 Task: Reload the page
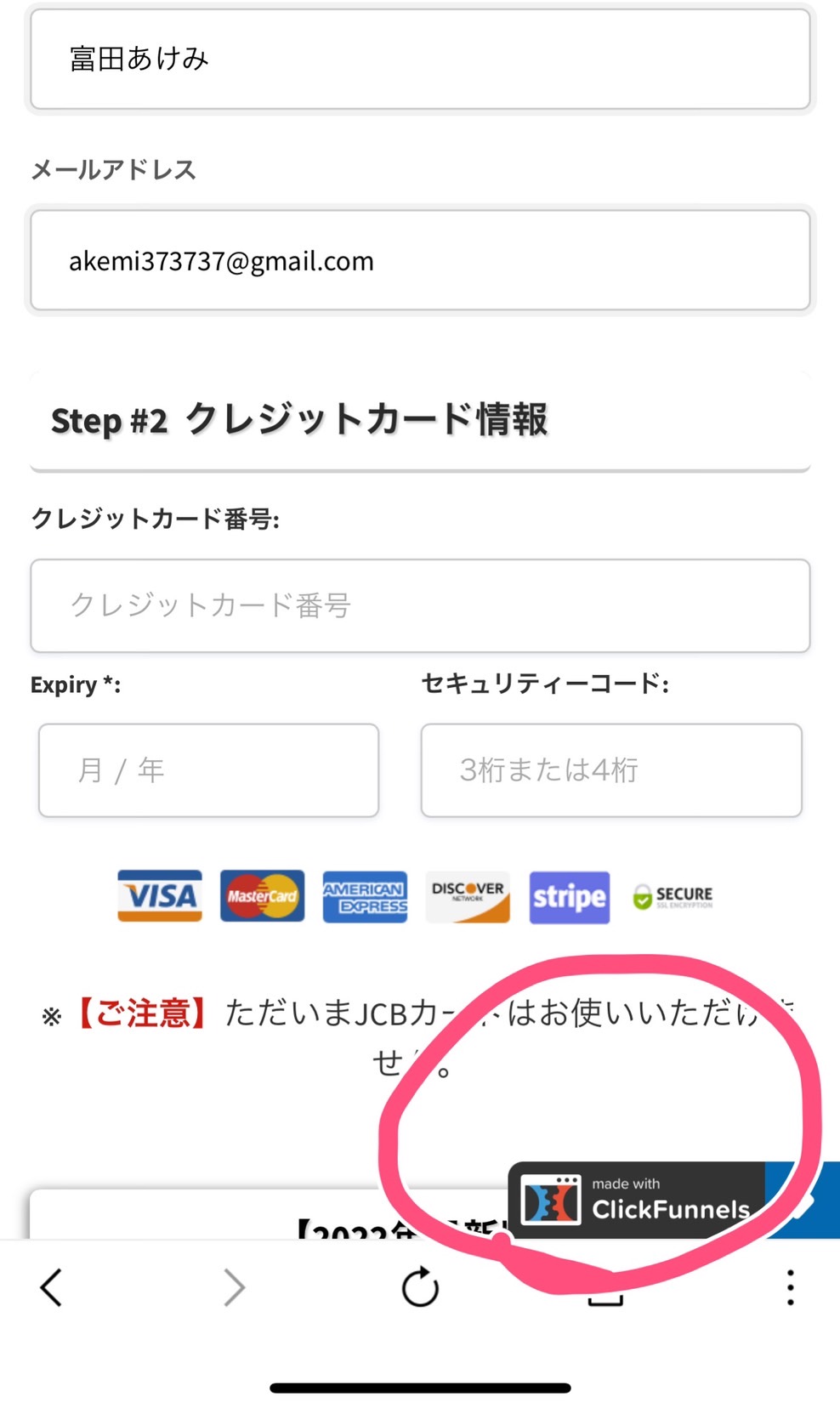pyautogui.click(x=420, y=1287)
